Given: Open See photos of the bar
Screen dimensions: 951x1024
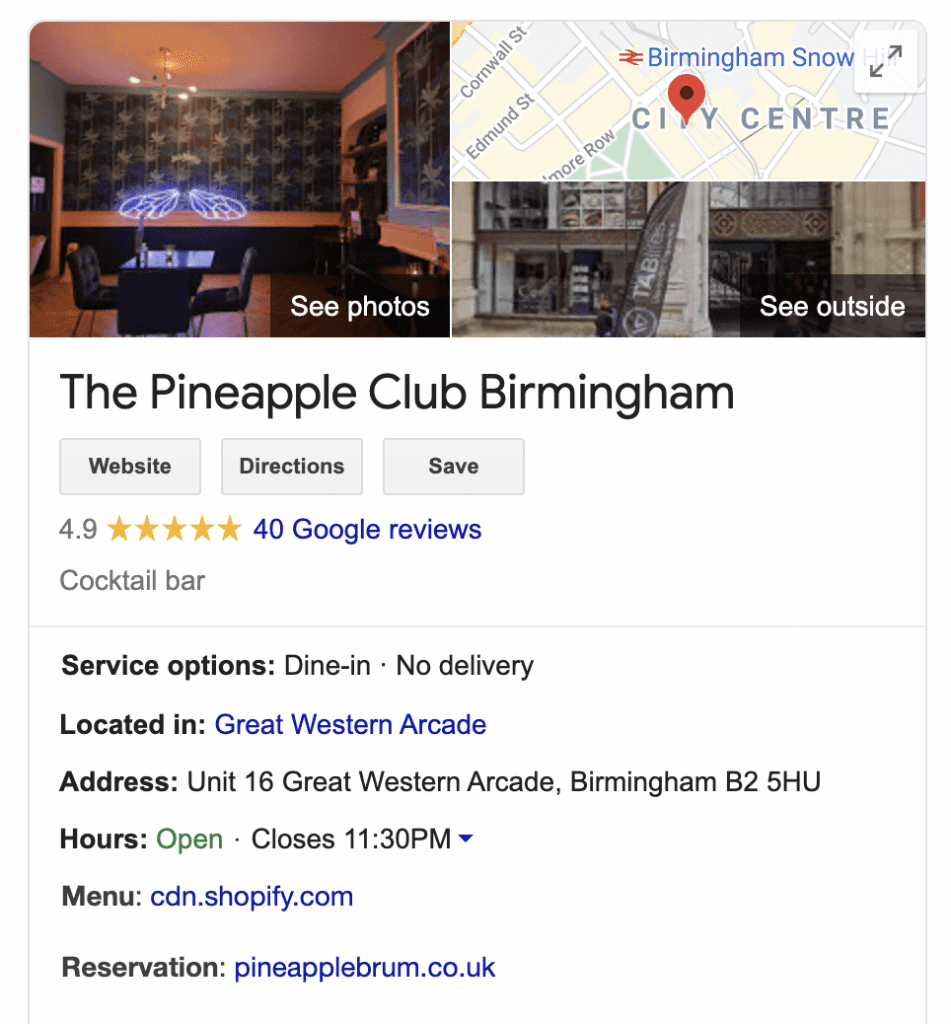Looking at the screenshot, I should click(x=240, y=179).
